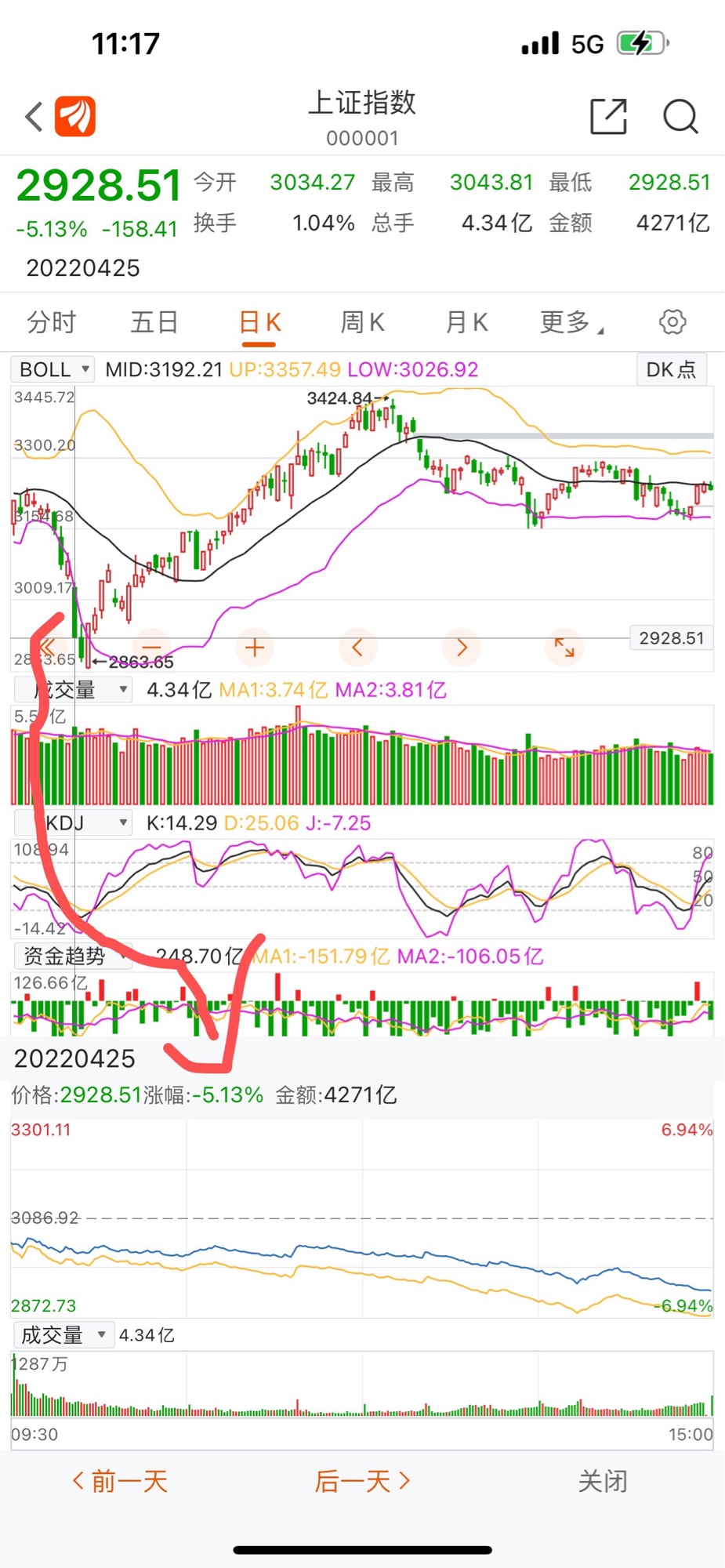Open the KDJ indicator dropdown
Viewport: 725px width, 1568px height.
(73, 823)
